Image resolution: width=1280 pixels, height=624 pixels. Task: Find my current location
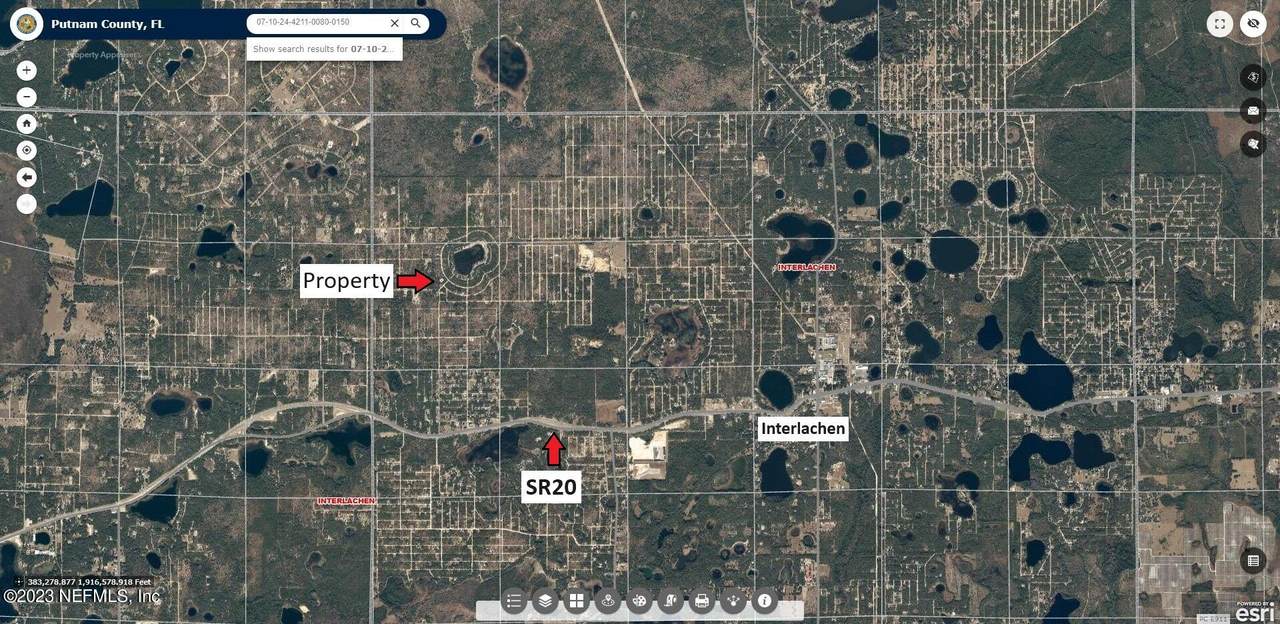[27, 150]
